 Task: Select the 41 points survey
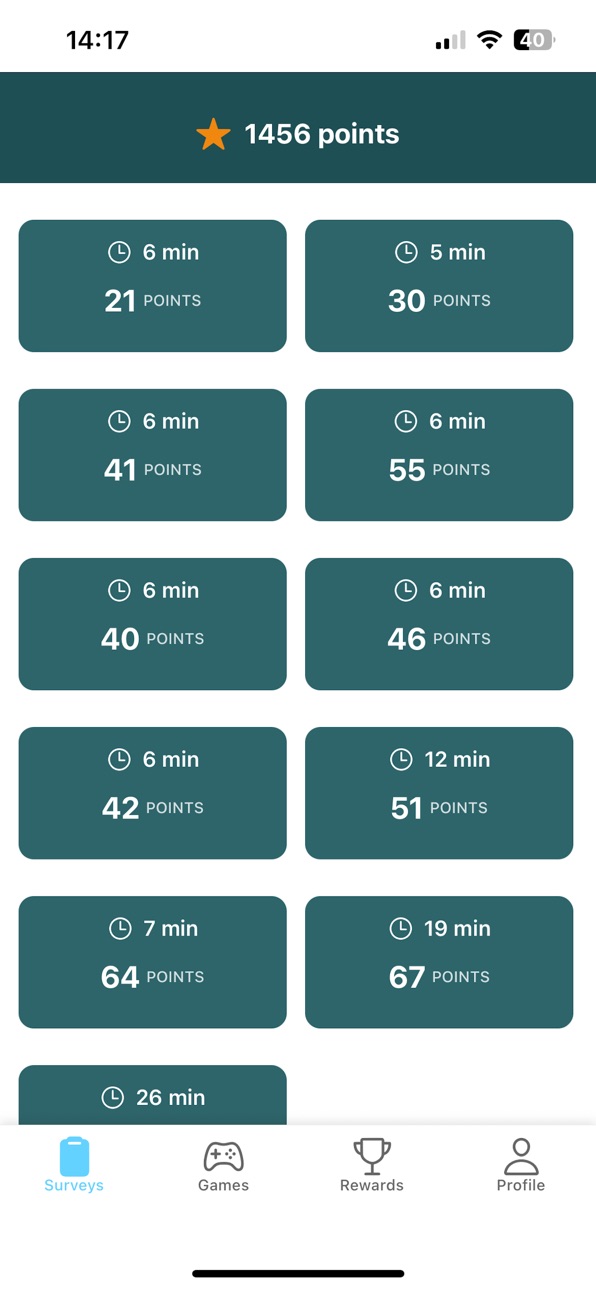pyautogui.click(x=153, y=455)
